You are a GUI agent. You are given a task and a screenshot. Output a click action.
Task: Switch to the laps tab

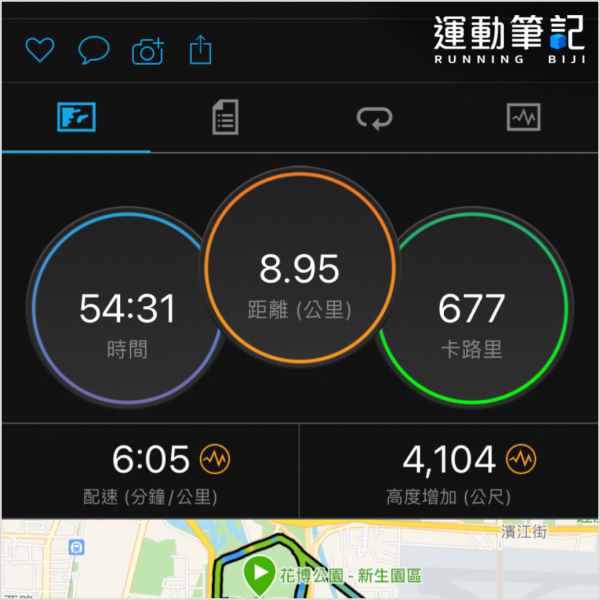click(x=375, y=119)
